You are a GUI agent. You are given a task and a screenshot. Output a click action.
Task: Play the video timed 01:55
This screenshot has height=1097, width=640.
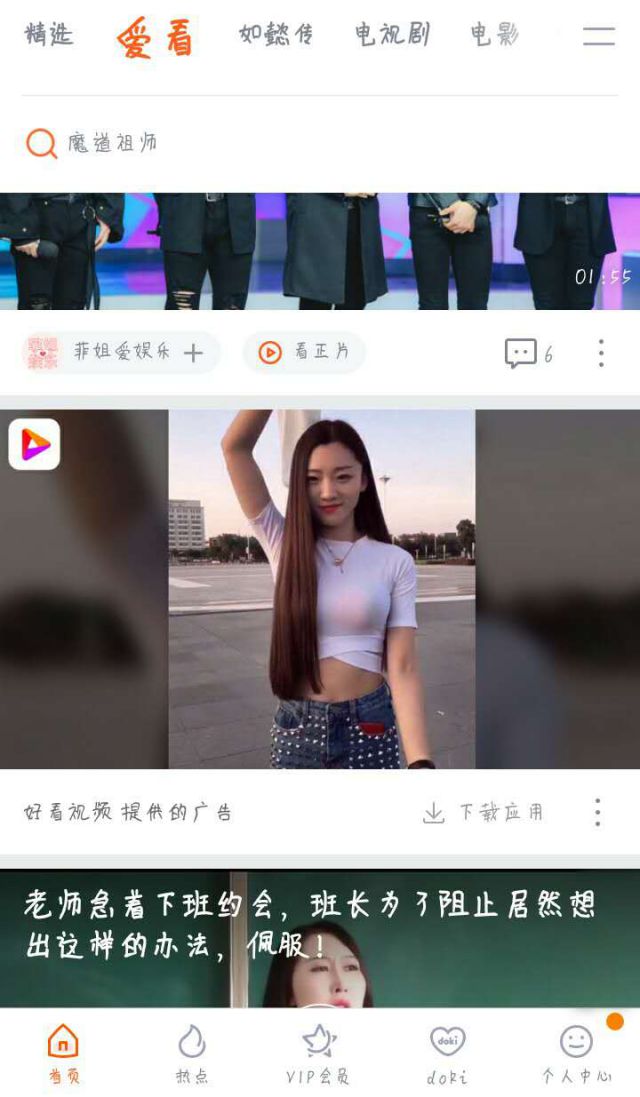click(320, 250)
